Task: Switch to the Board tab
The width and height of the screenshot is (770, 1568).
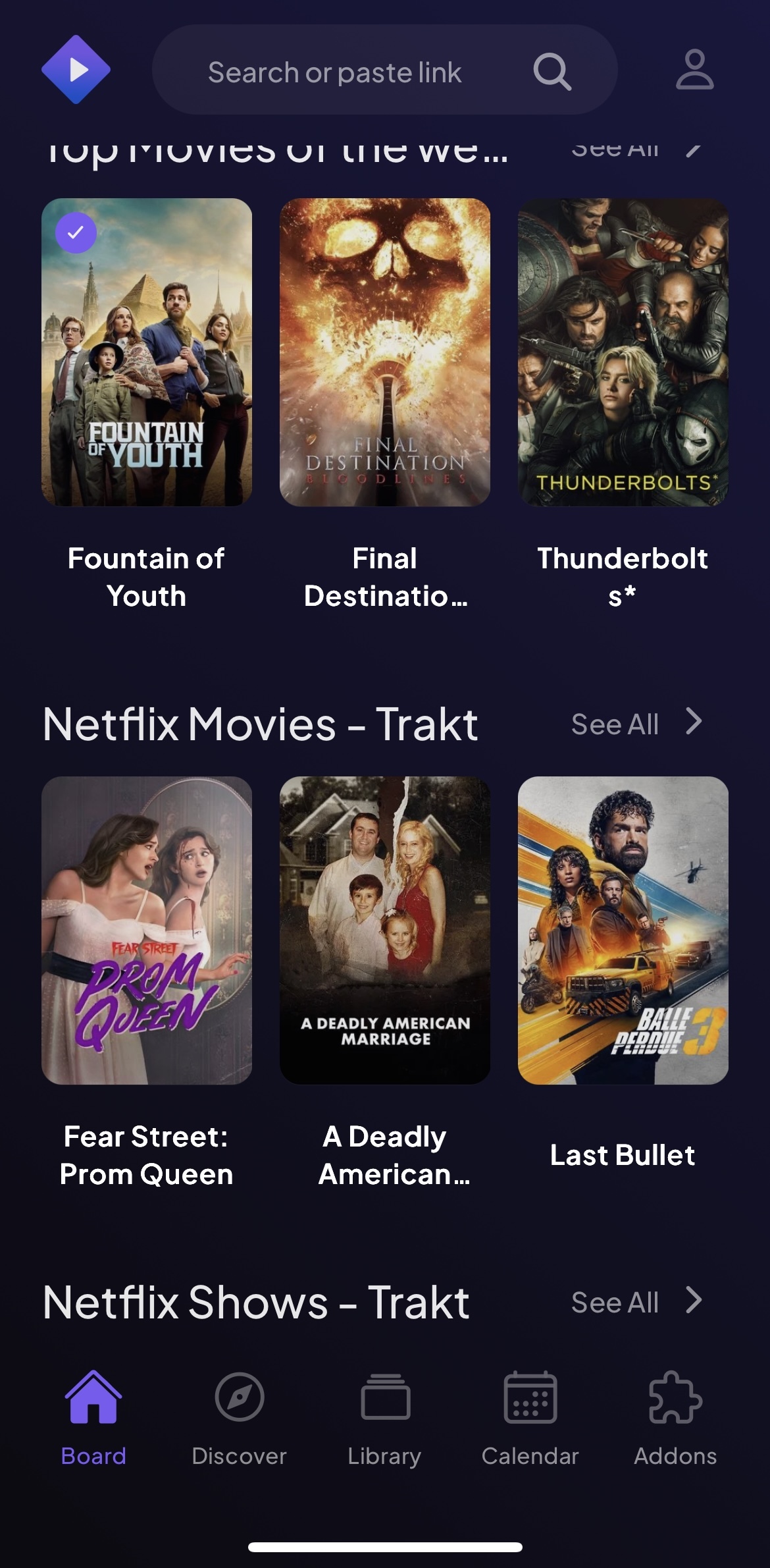Action: click(93, 1418)
